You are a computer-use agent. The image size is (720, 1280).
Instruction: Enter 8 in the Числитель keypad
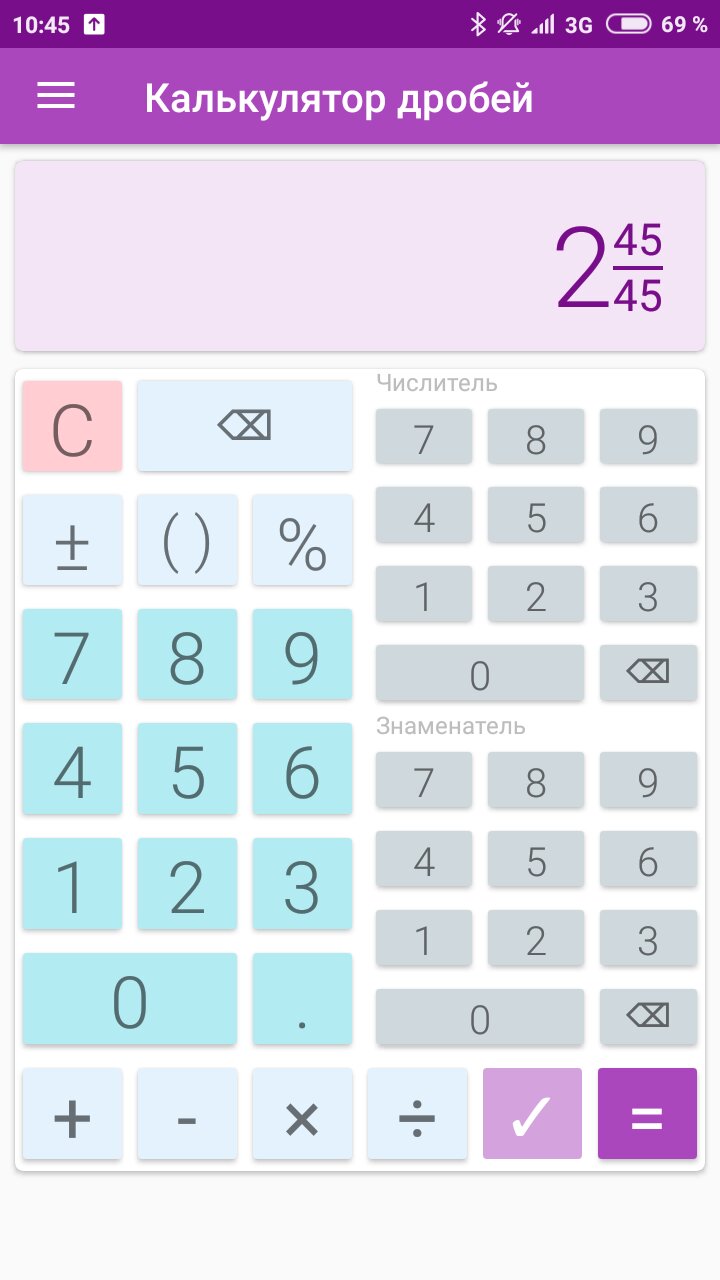536,437
